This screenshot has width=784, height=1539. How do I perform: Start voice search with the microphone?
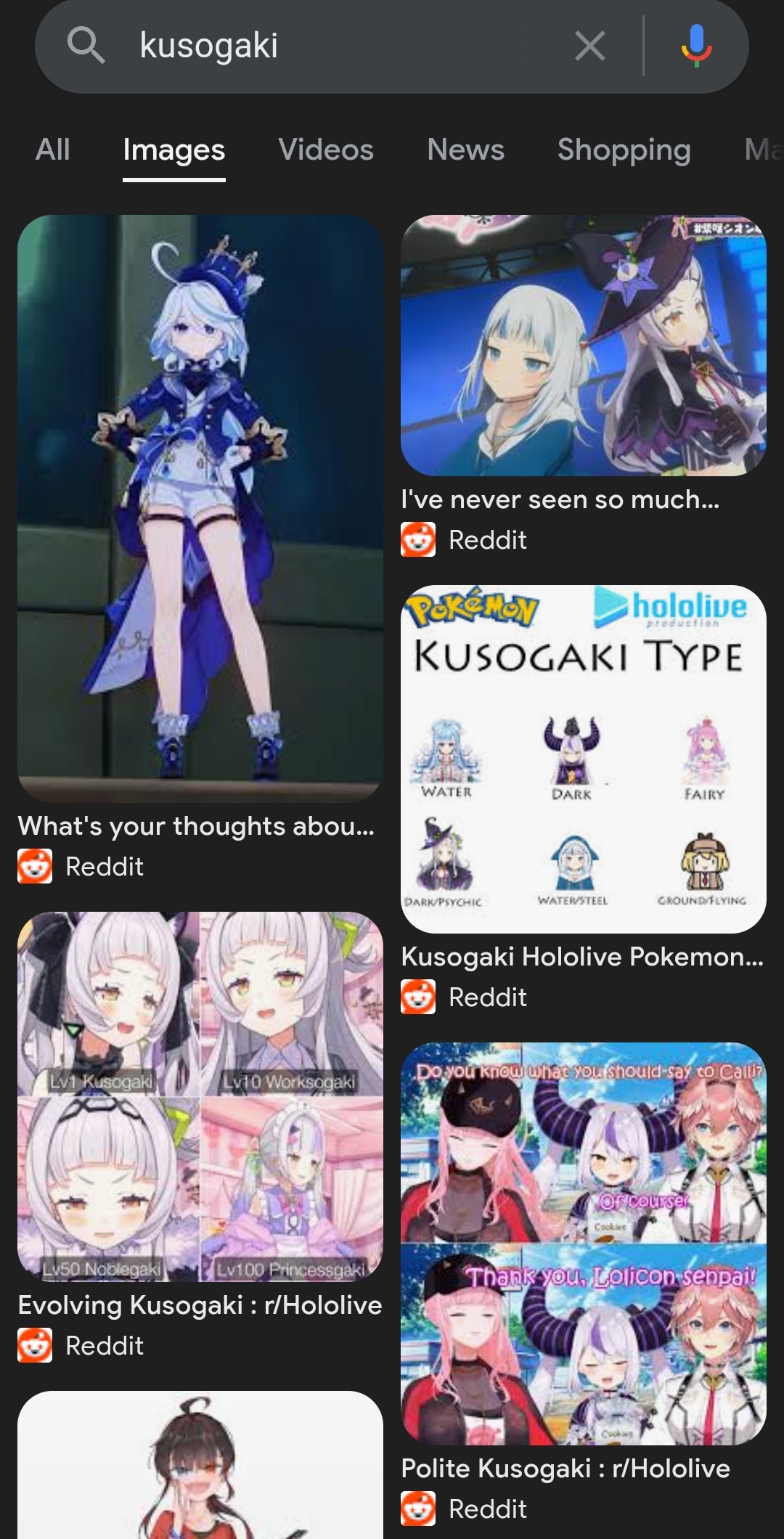[x=695, y=46]
